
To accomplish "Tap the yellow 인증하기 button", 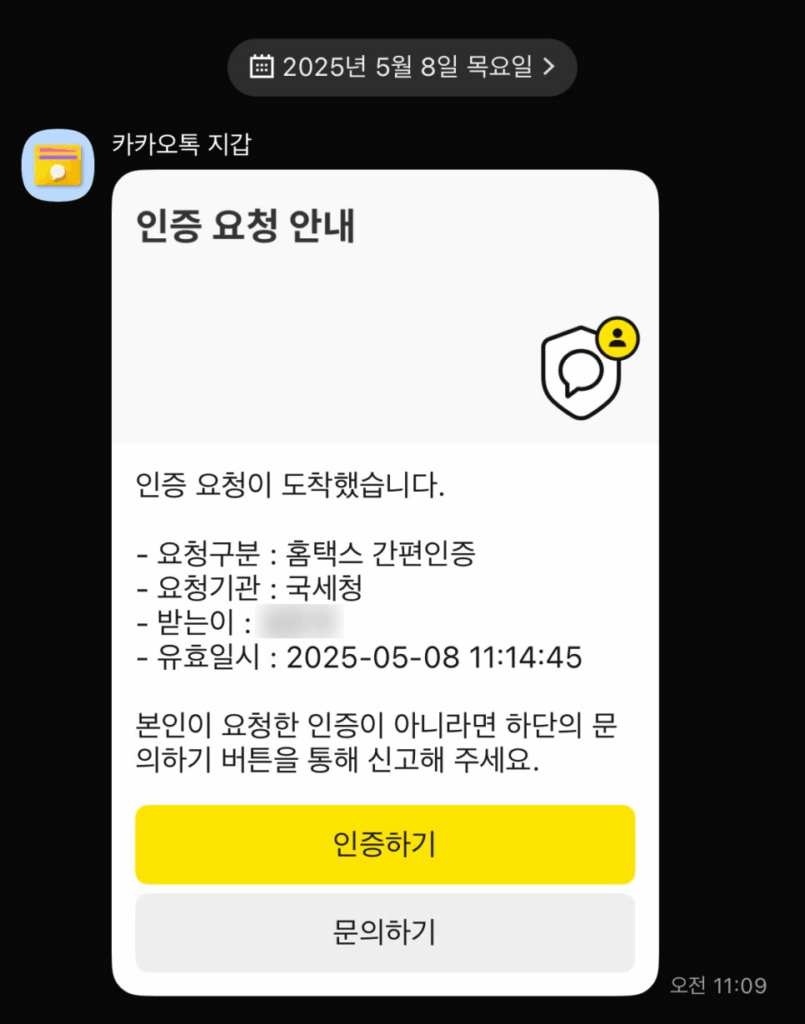I will (x=385, y=844).
